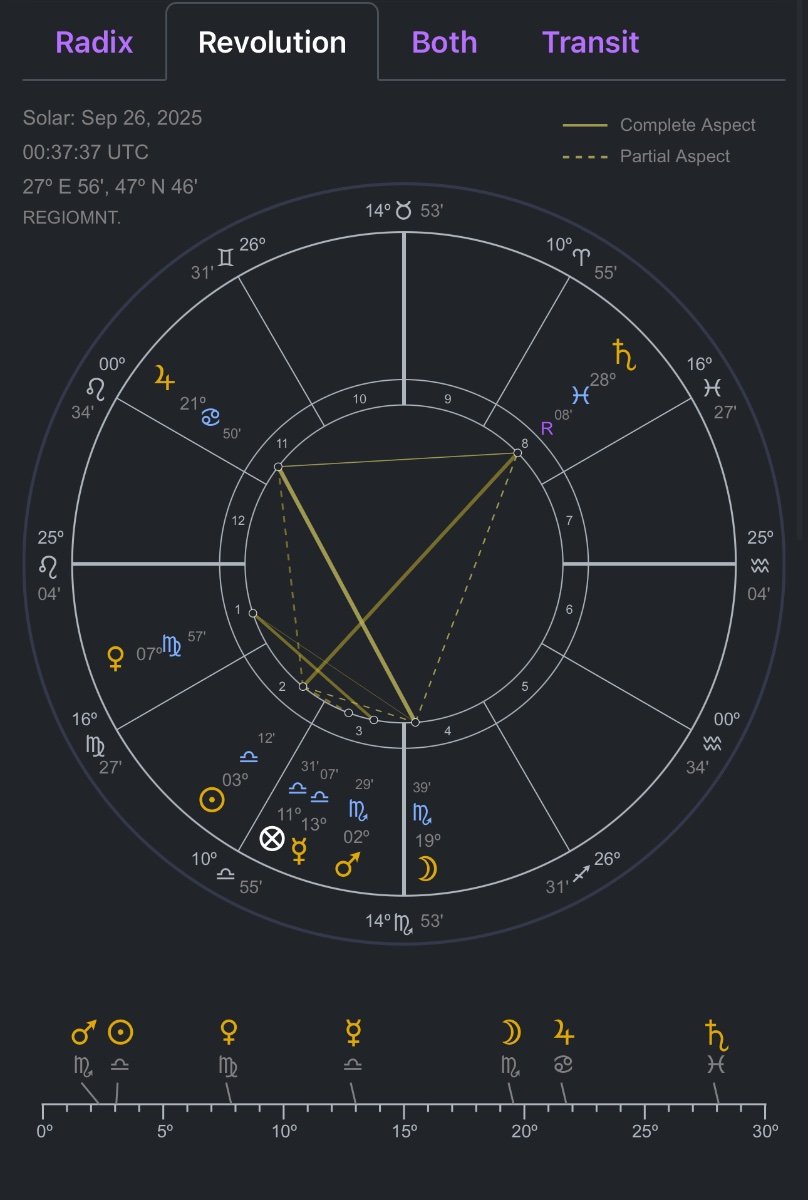The width and height of the screenshot is (808, 1200).
Task: Show the Transit tab
Action: (590, 43)
